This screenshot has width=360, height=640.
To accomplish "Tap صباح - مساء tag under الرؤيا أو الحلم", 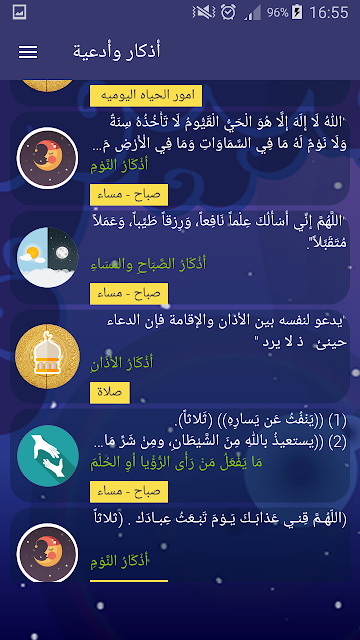I will 129,491.
